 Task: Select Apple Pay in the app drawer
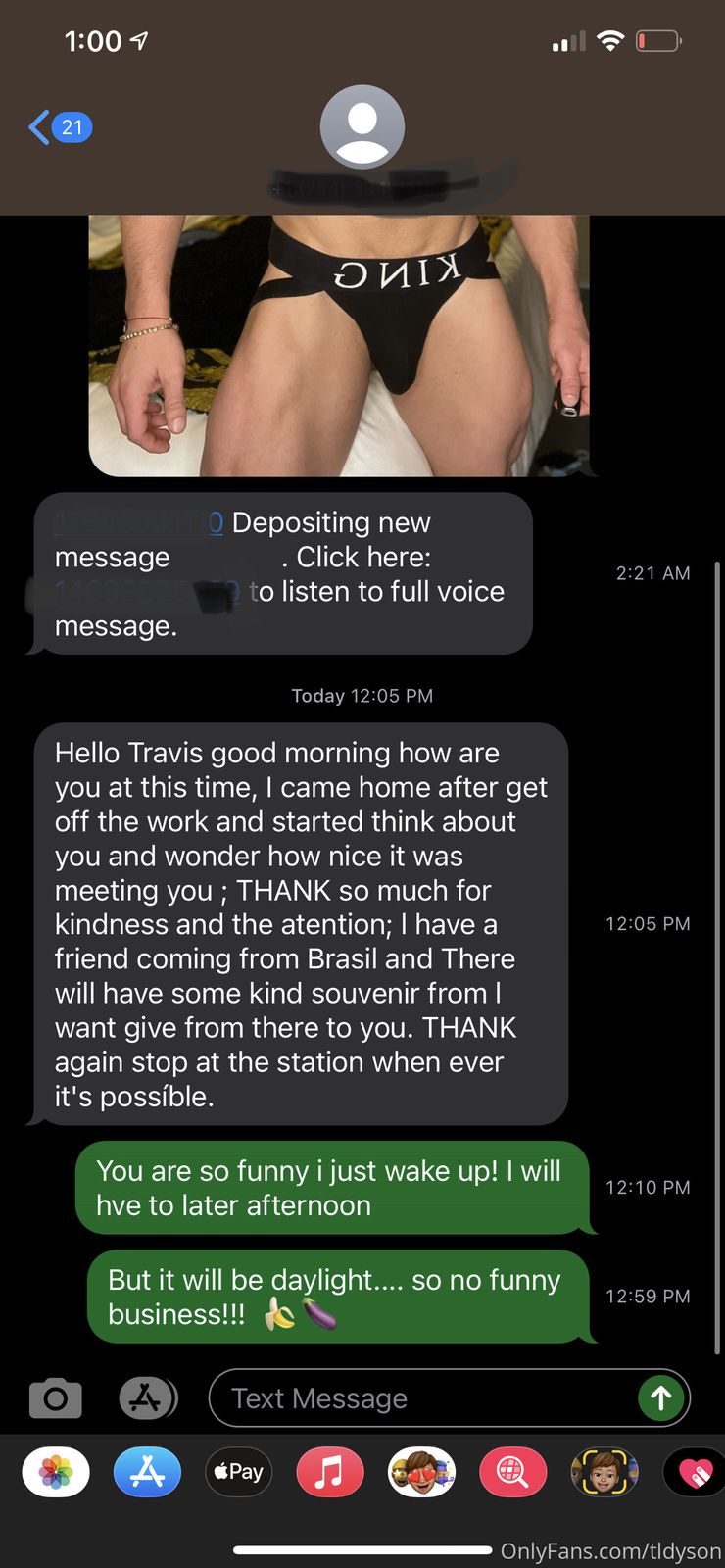point(238,1472)
